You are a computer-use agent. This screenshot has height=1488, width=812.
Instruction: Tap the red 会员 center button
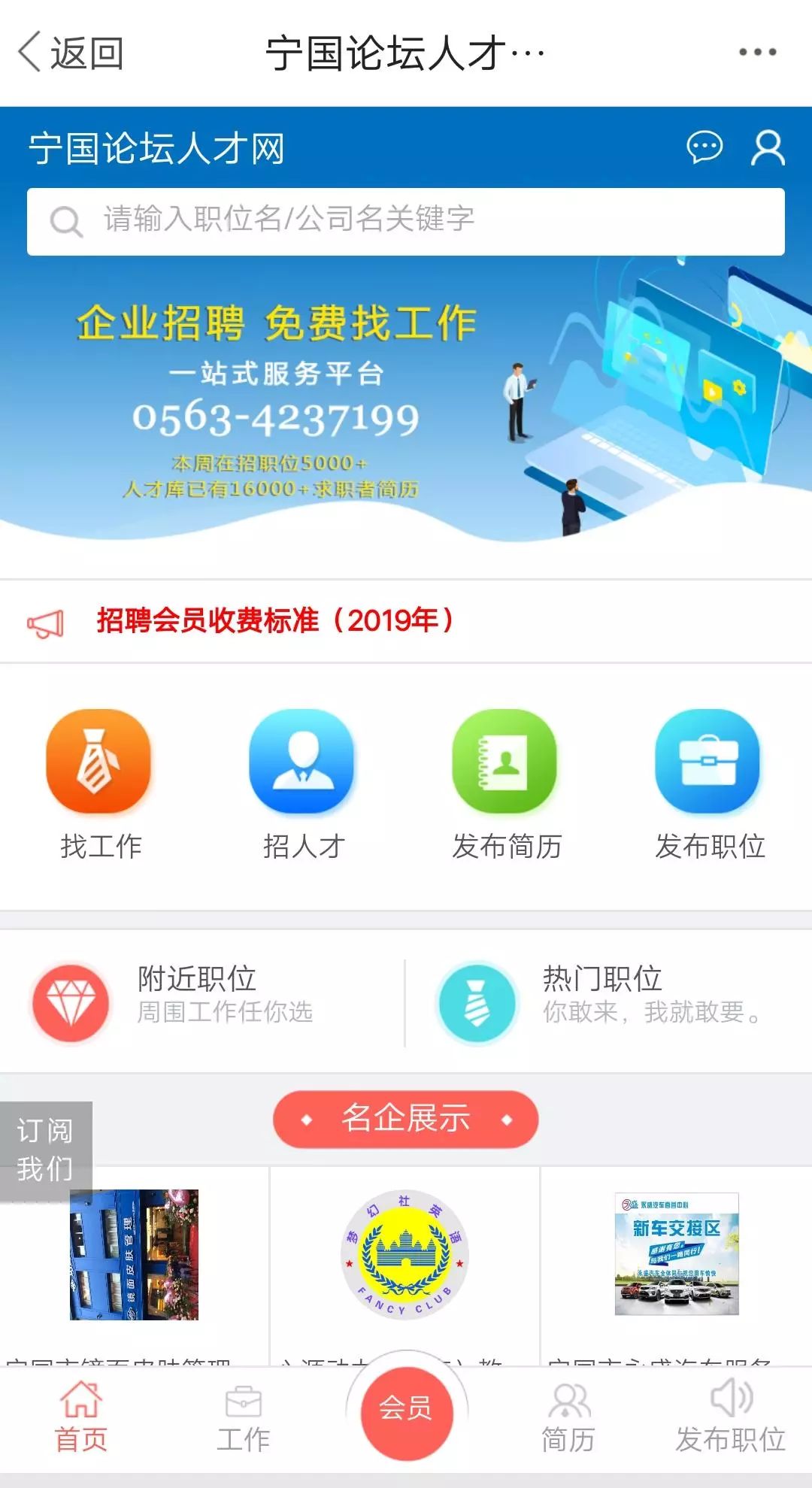pyautogui.click(x=406, y=1413)
